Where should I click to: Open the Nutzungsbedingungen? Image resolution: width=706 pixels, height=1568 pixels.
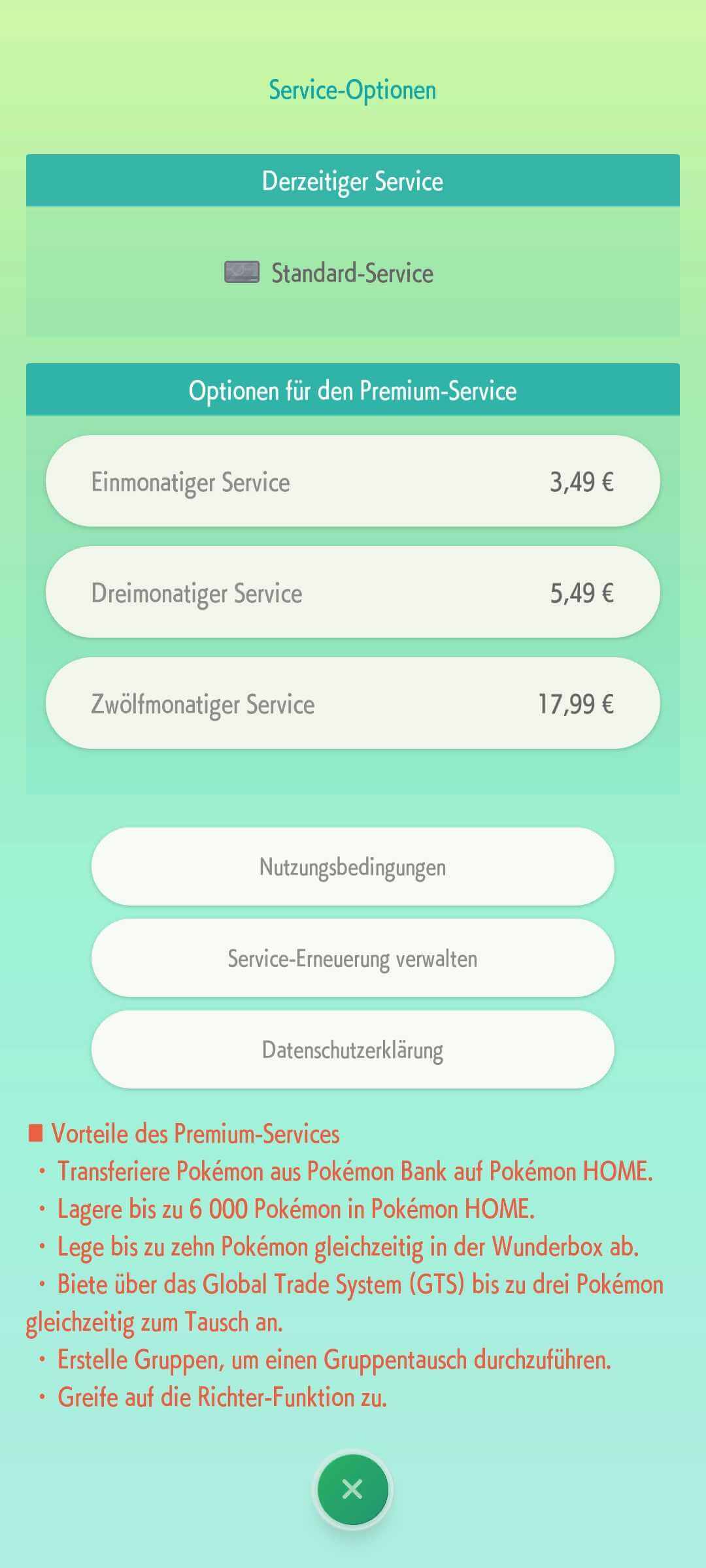tap(352, 867)
